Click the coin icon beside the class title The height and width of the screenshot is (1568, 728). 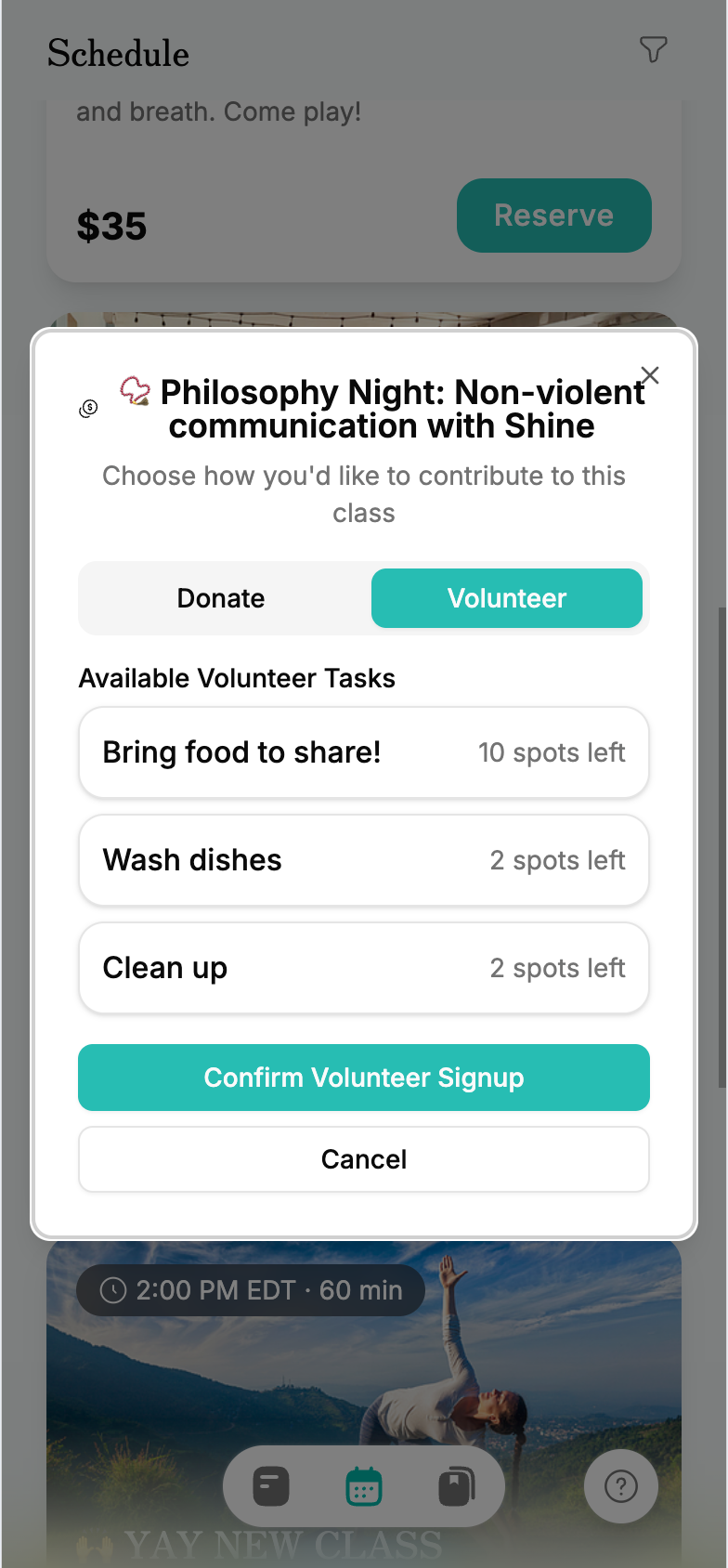(x=88, y=408)
